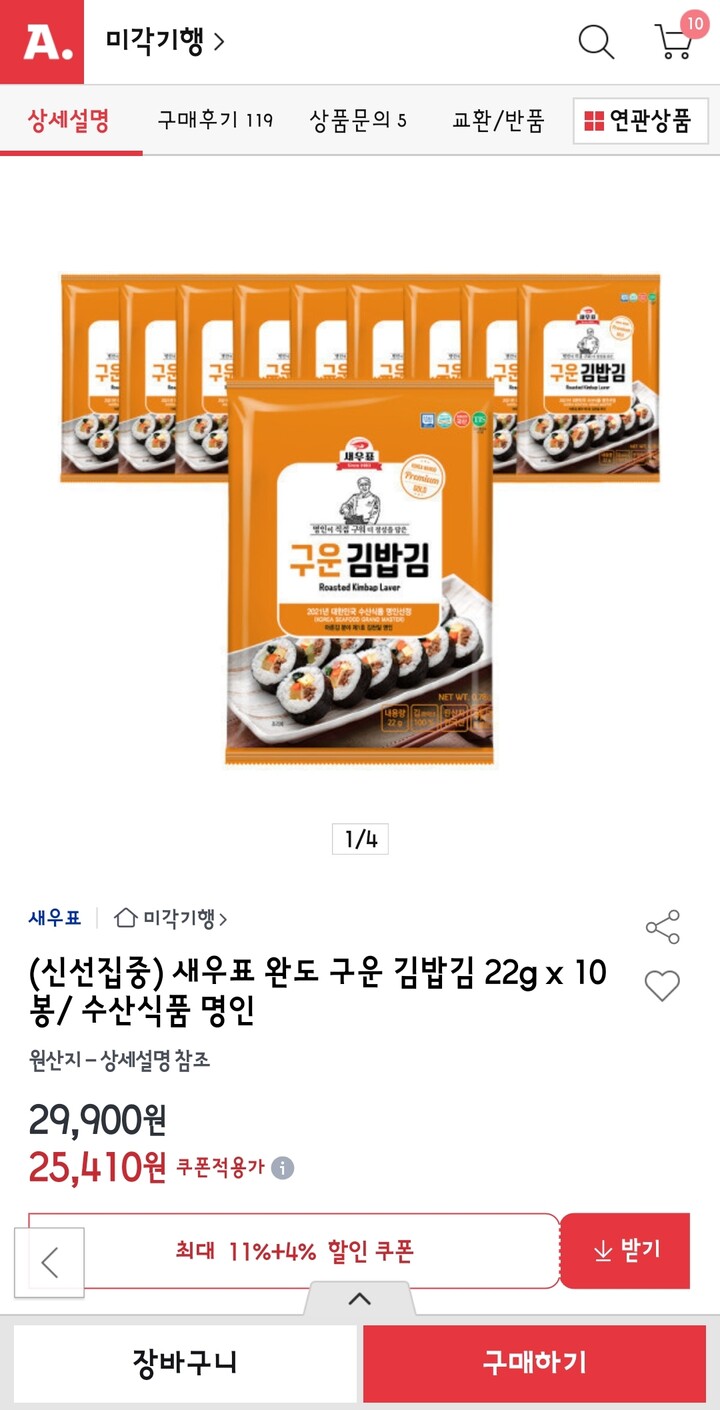Open the search magnifier icon
The height and width of the screenshot is (1410, 720).
(596, 42)
